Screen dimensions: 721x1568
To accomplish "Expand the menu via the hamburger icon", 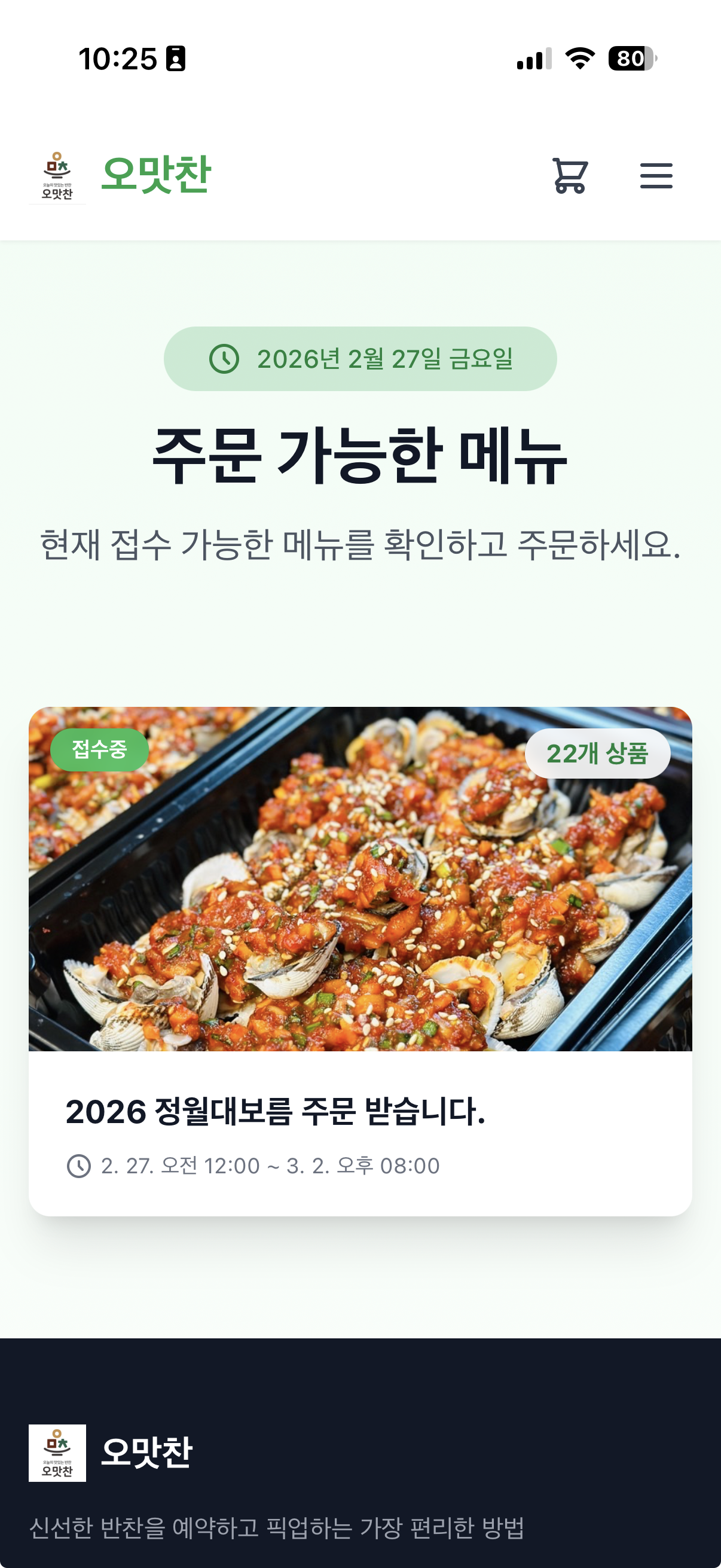I will coord(656,176).
